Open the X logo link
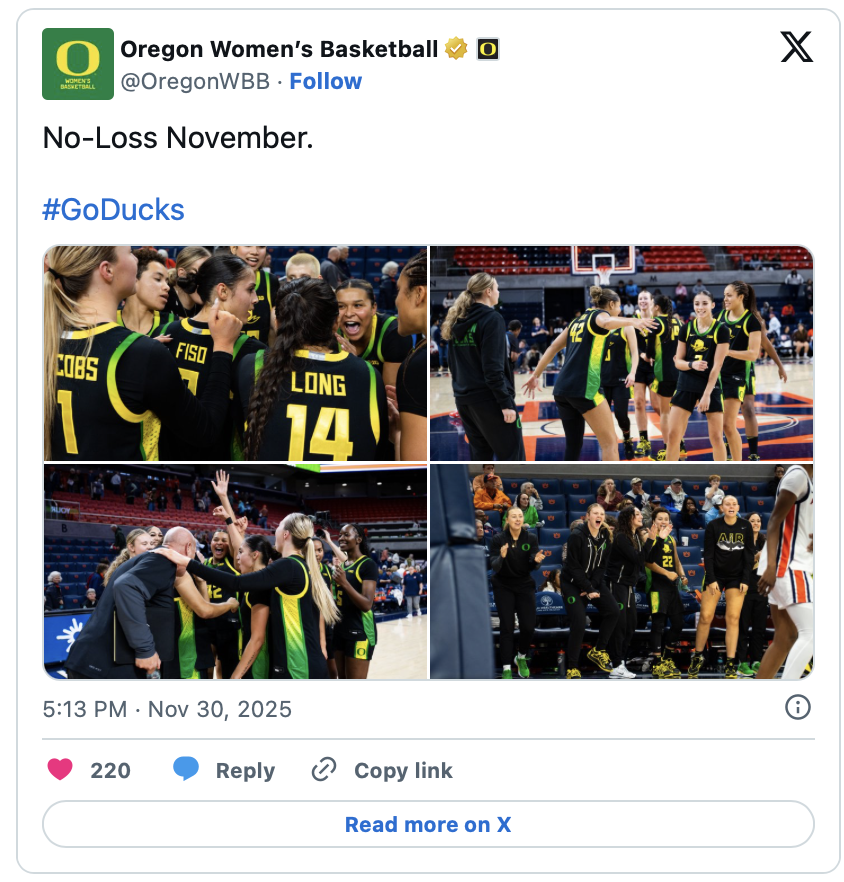The height and width of the screenshot is (882, 844). (796, 47)
